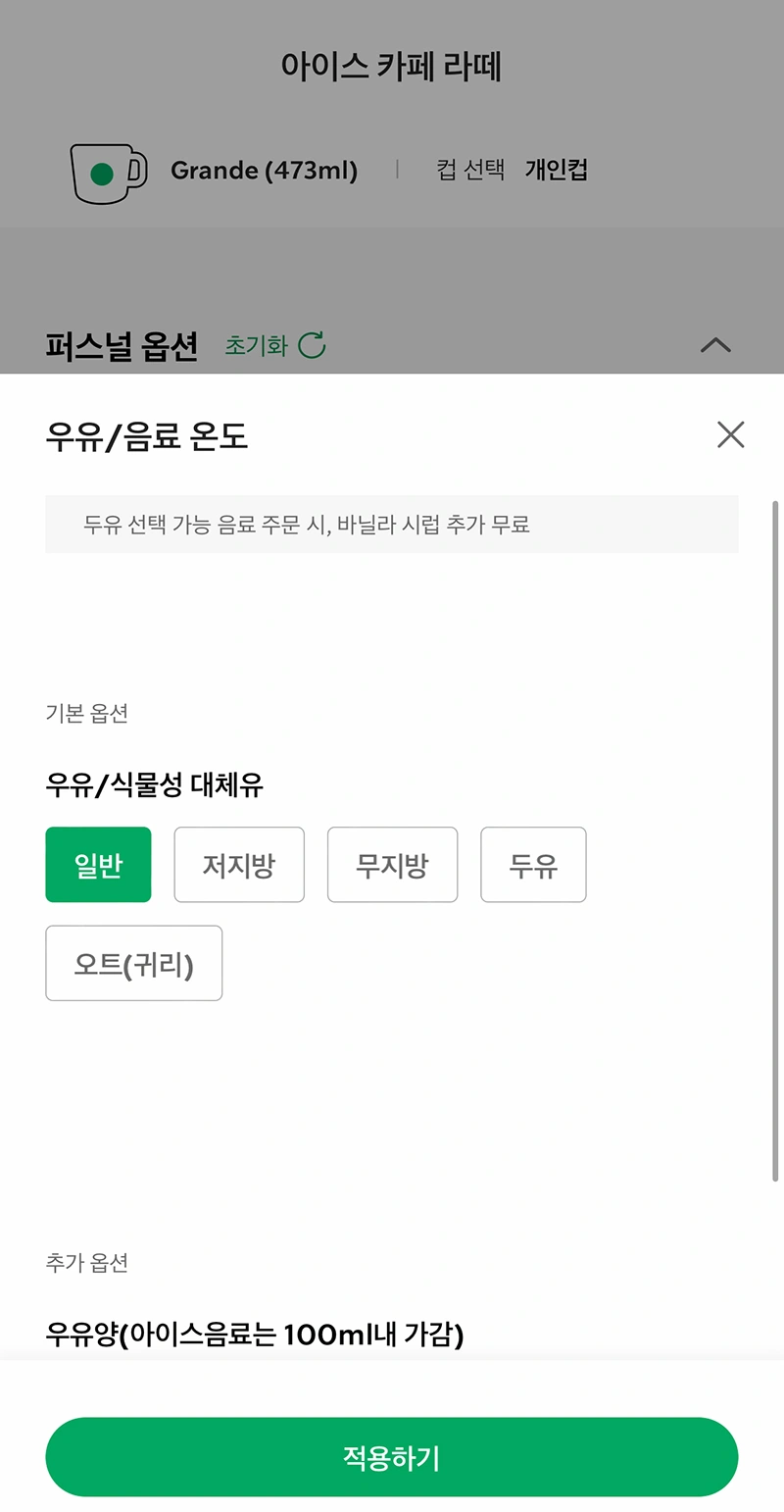Select the 일반 milk option
The height and width of the screenshot is (1512, 784).
[x=98, y=865]
